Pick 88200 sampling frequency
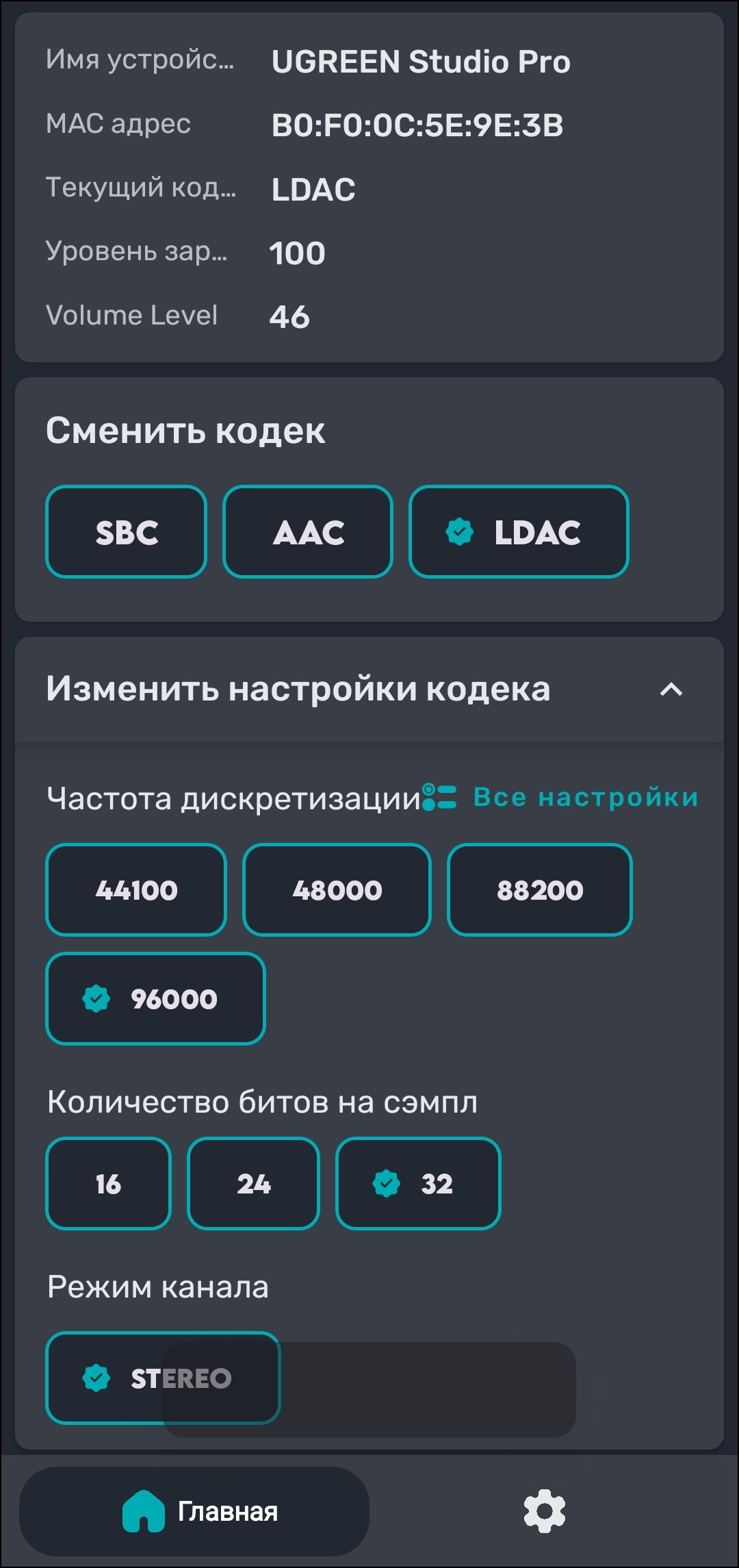Viewport: 739px width, 1568px height. 539,890
